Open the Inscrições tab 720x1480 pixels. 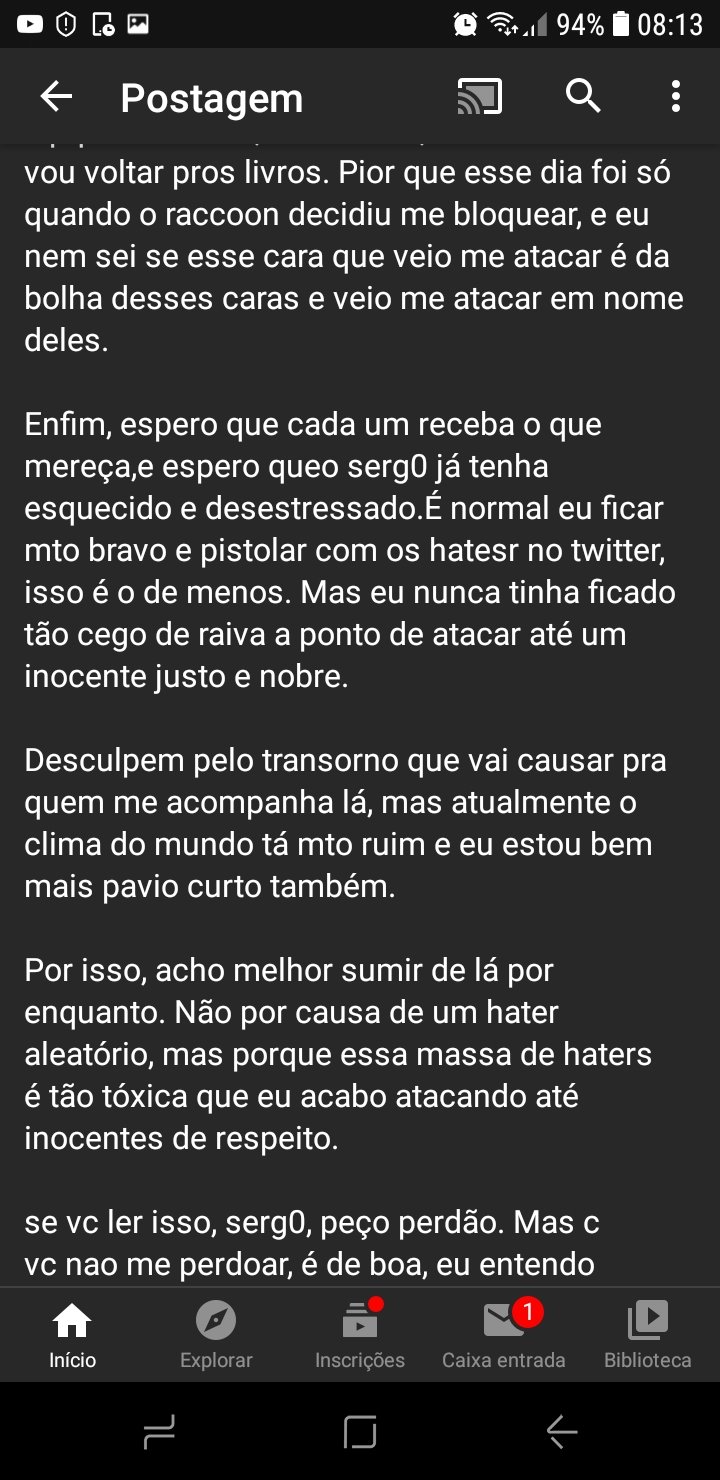tap(360, 1335)
